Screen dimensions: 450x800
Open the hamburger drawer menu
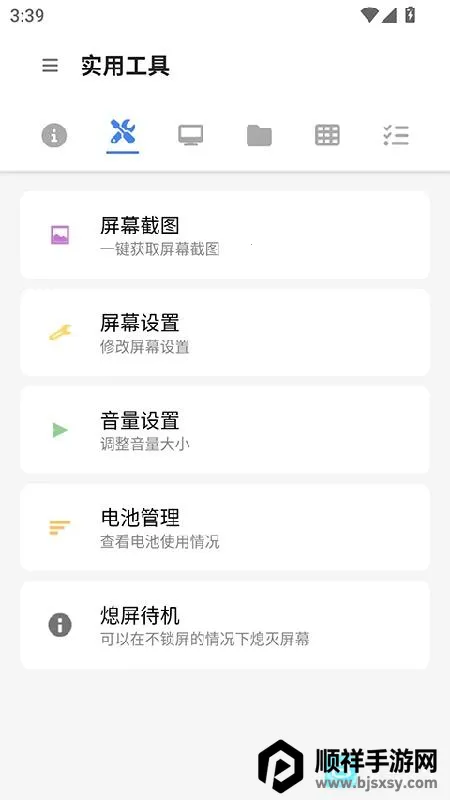click(x=50, y=65)
